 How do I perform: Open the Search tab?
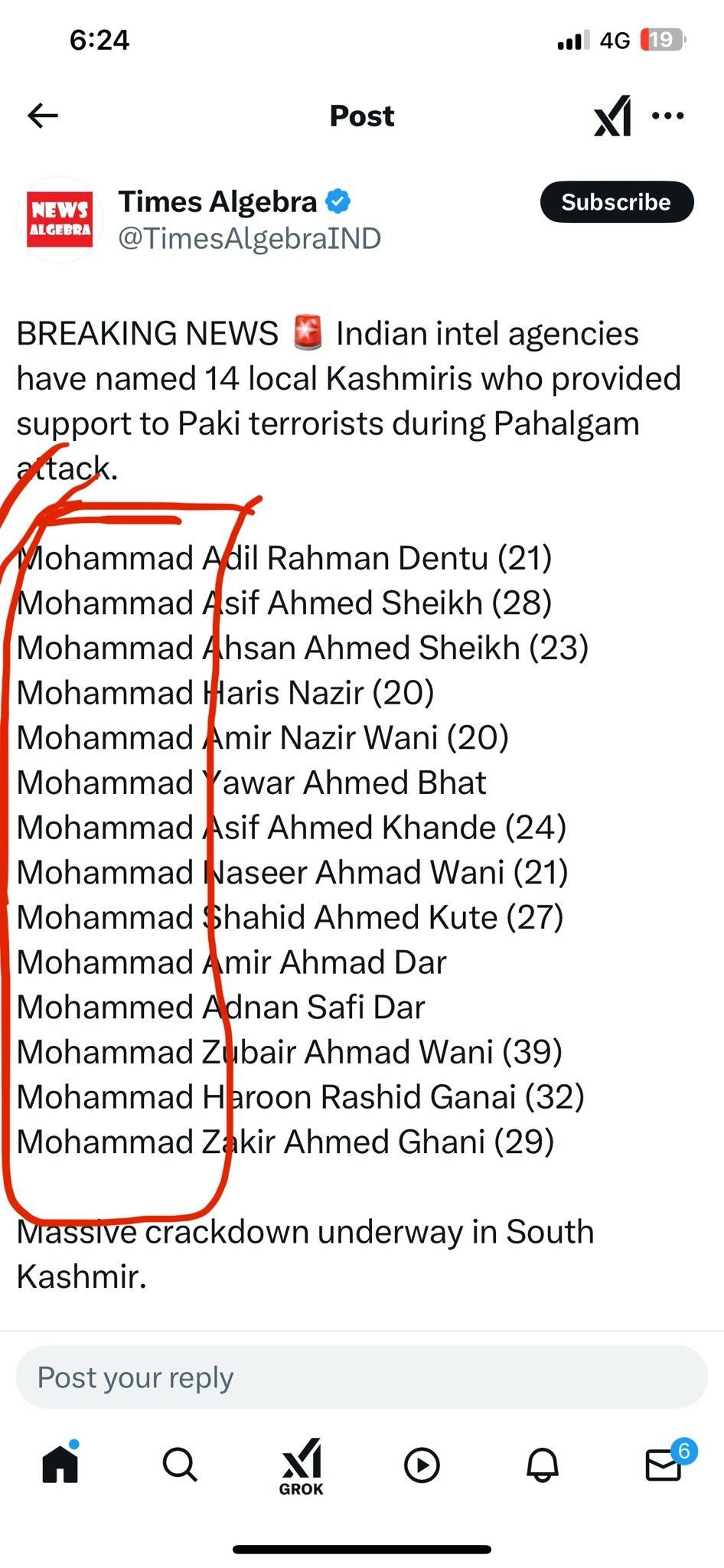coord(181,1465)
